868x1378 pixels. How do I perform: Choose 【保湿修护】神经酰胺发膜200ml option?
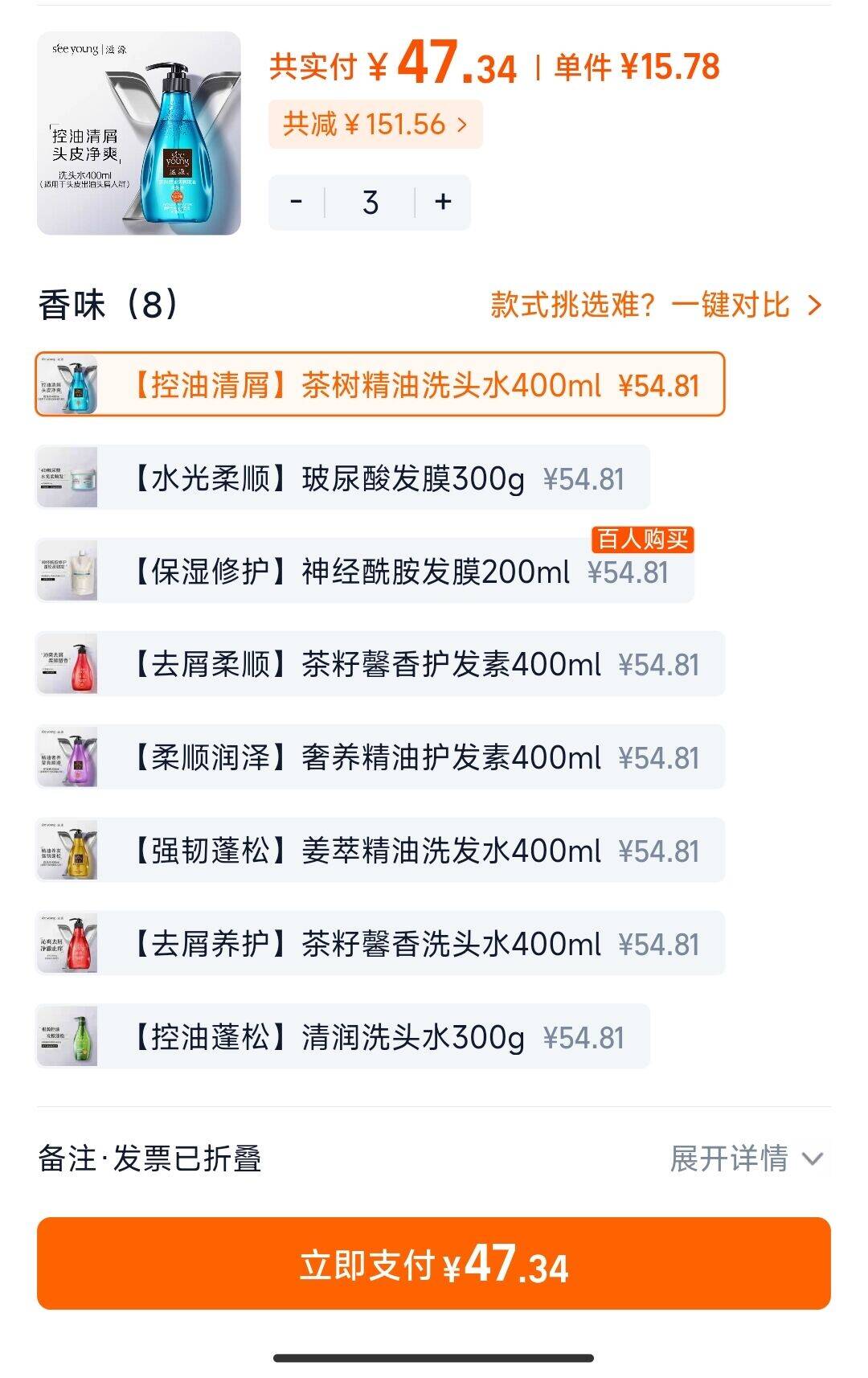point(364,572)
